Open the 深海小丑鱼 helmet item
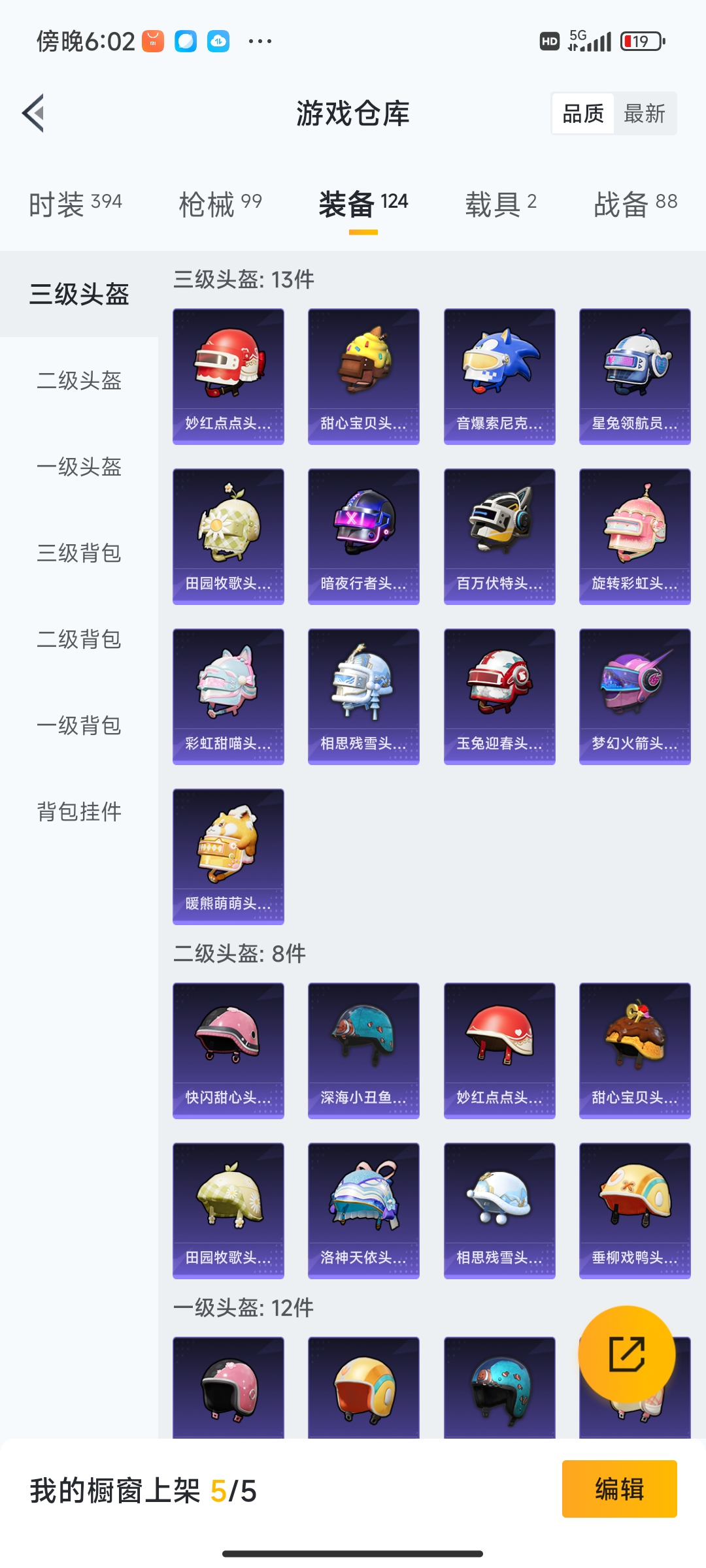 363,1051
